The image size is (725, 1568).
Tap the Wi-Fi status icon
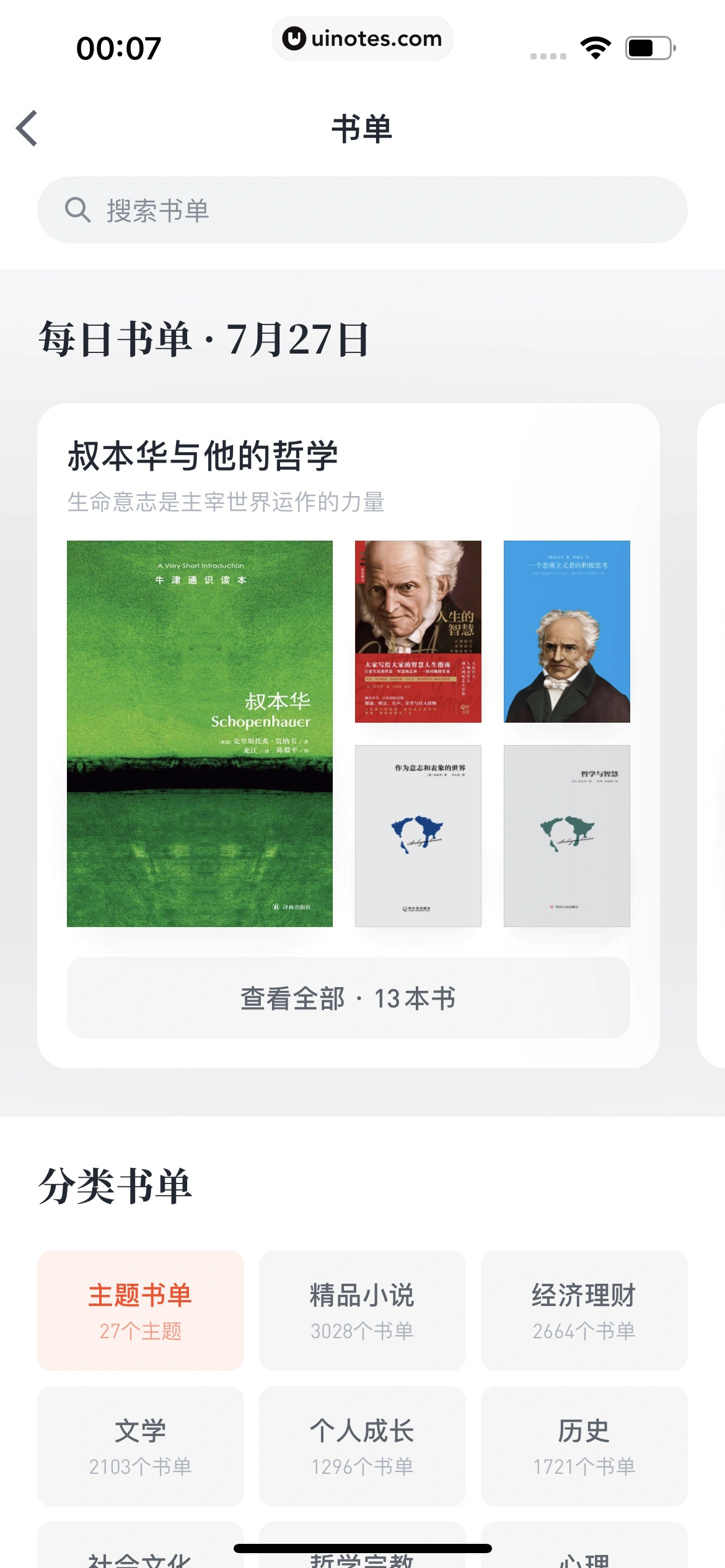pos(595,48)
